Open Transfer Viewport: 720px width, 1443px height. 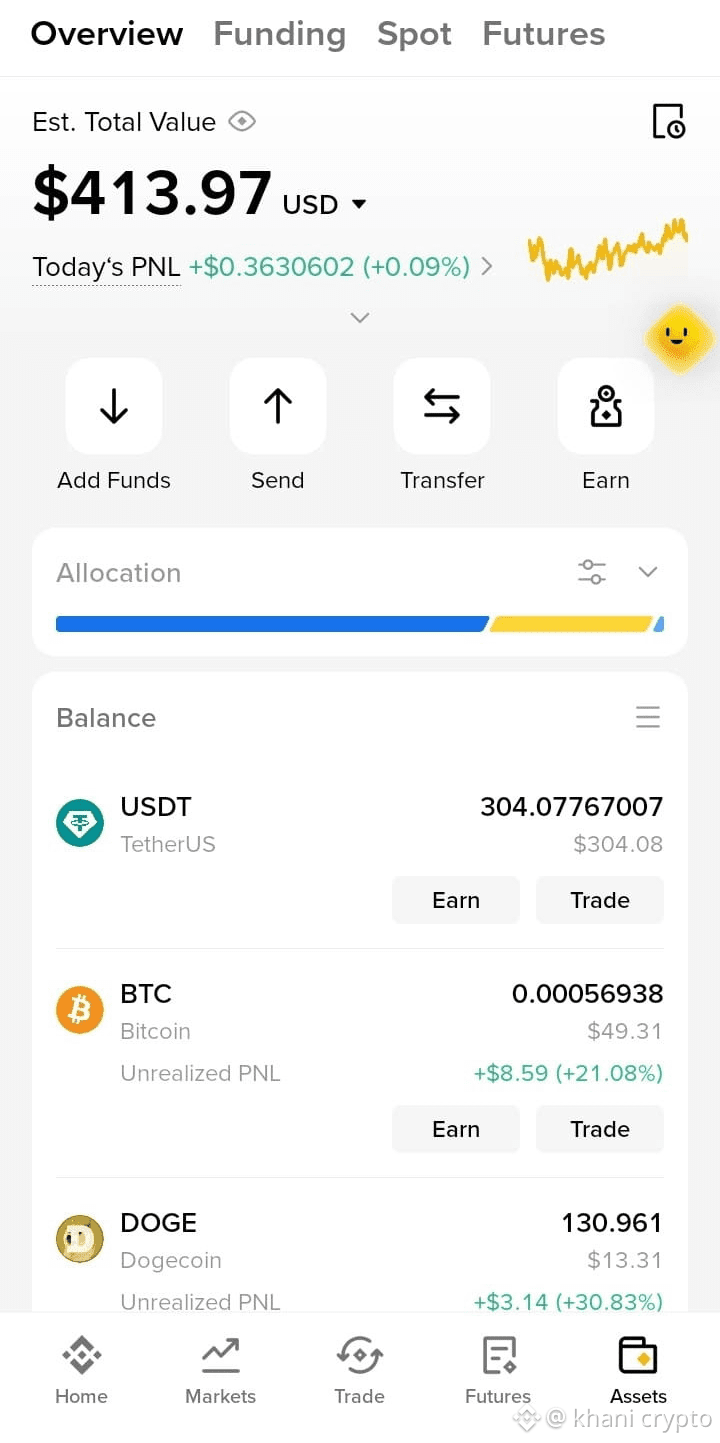pyautogui.click(x=442, y=425)
